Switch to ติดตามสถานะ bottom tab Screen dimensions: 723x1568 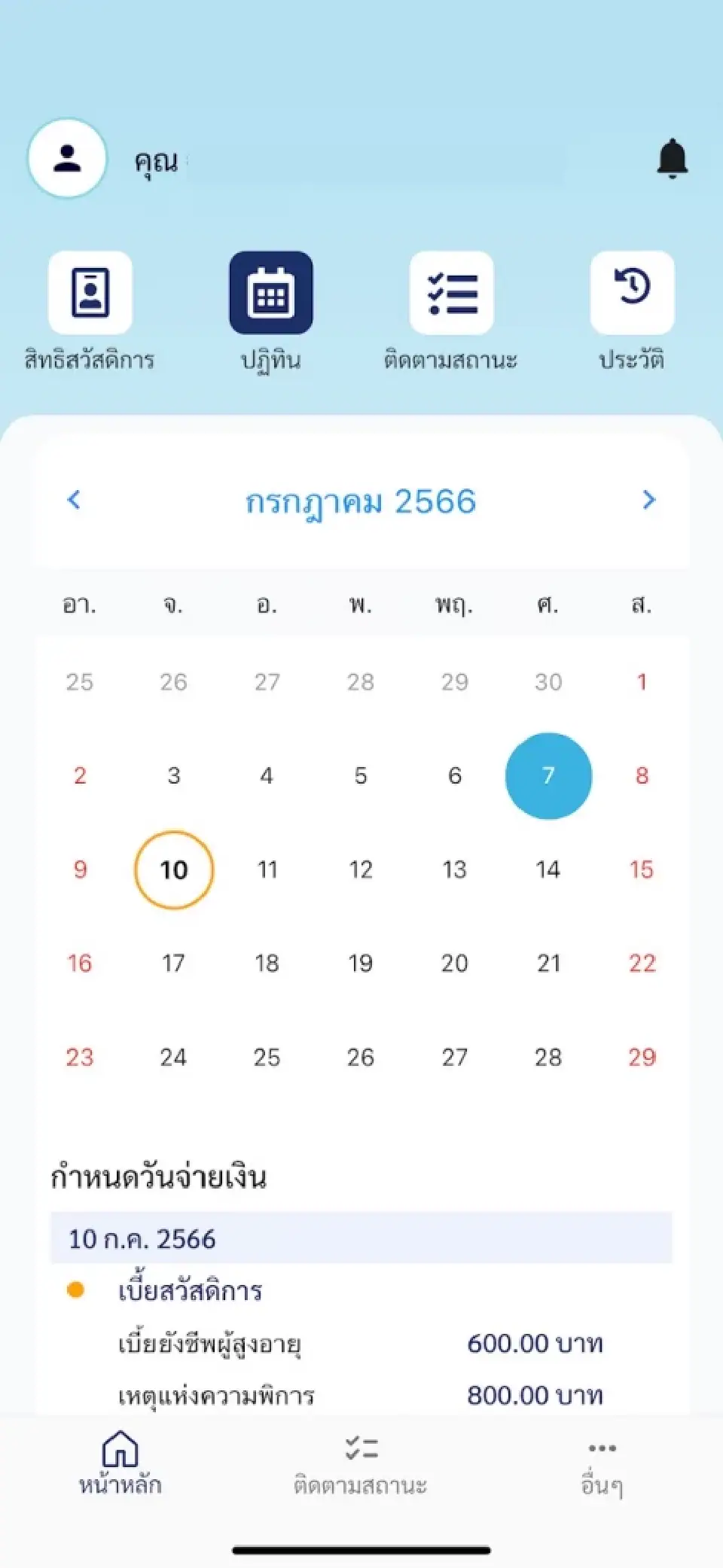click(361, 1463)
